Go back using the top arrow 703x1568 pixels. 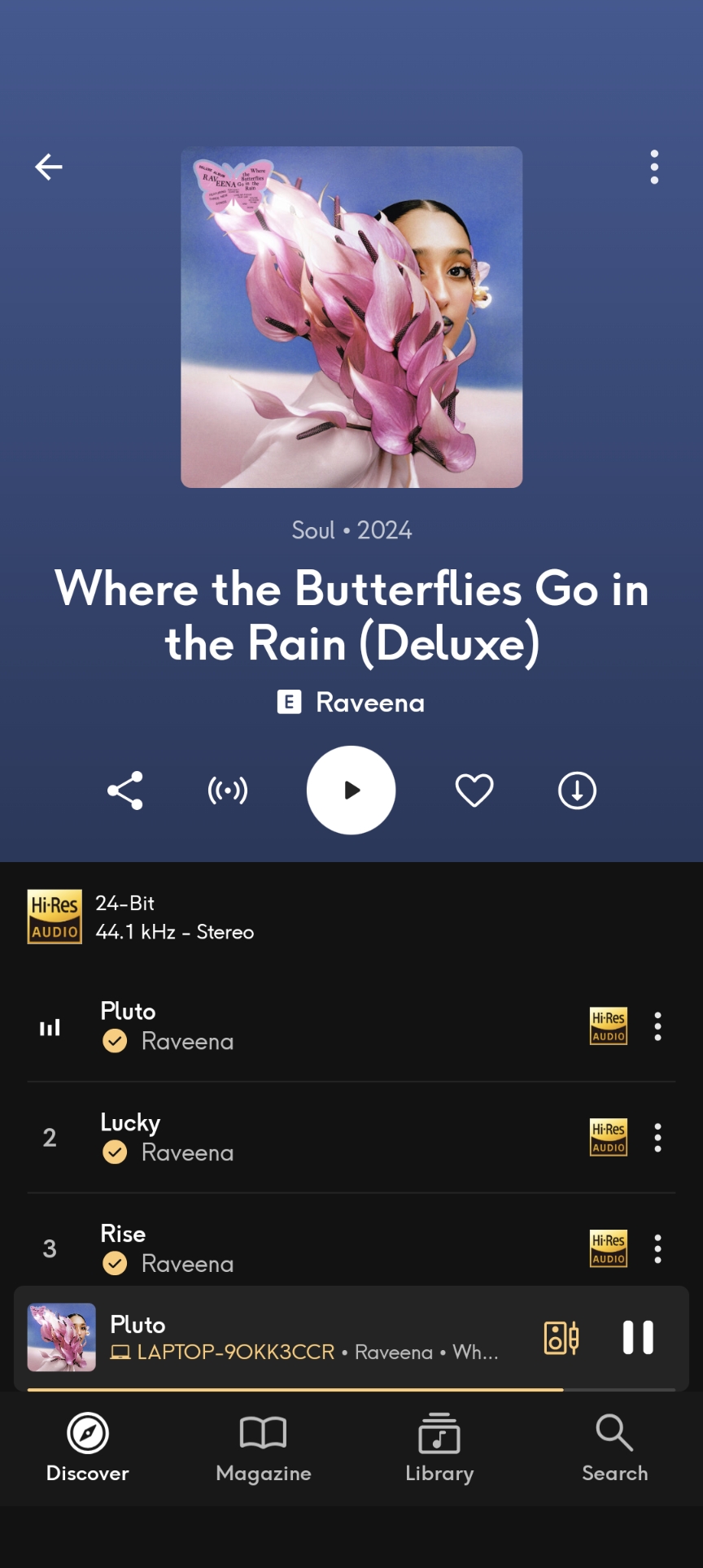[49, 167]
